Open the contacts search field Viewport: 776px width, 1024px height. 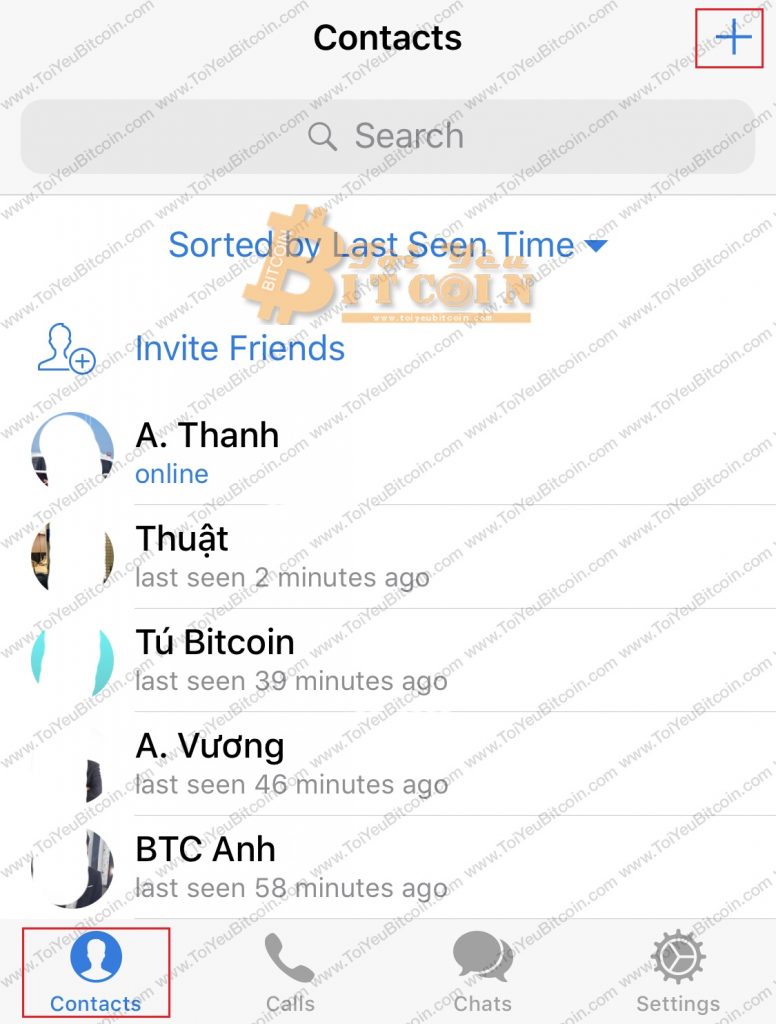387,136
